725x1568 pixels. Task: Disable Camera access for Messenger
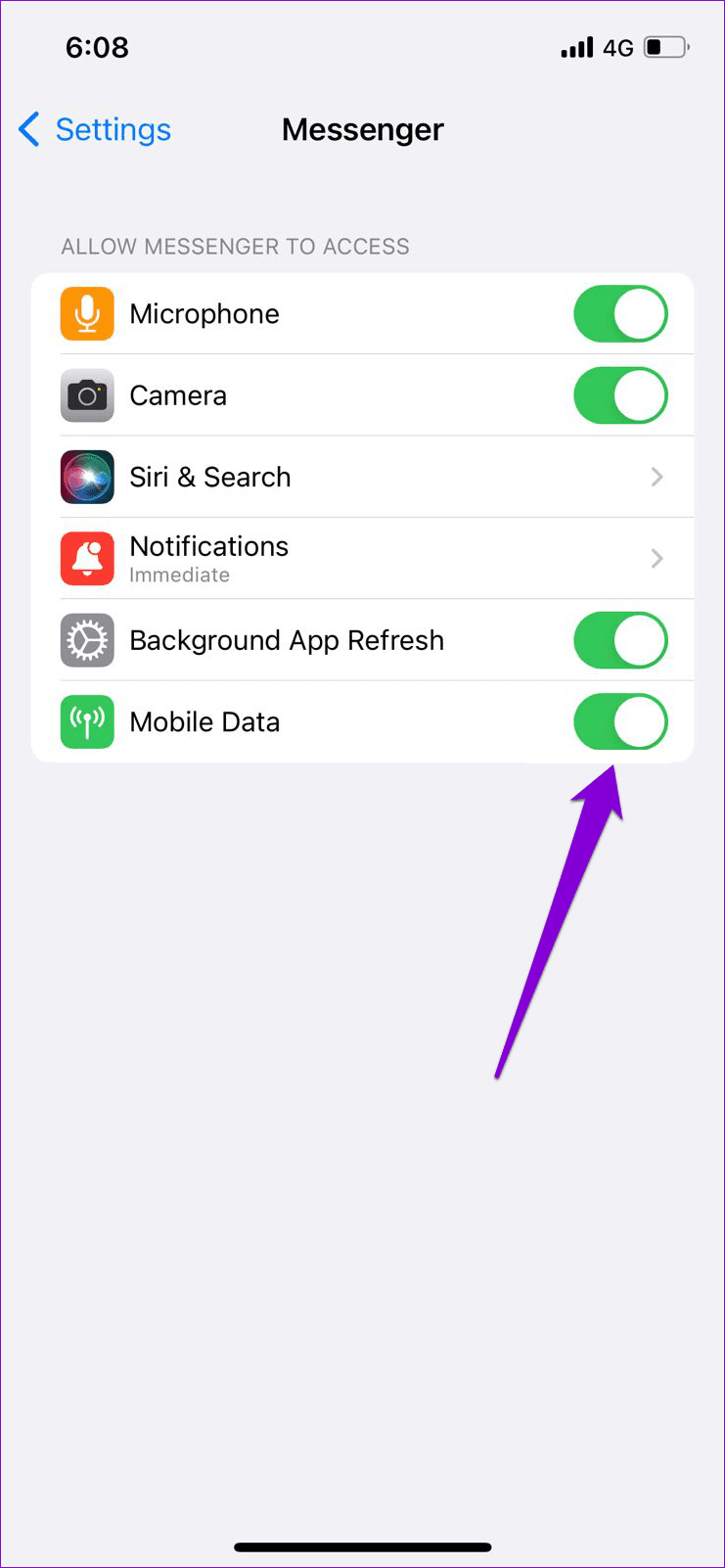[x=620, y=395]
